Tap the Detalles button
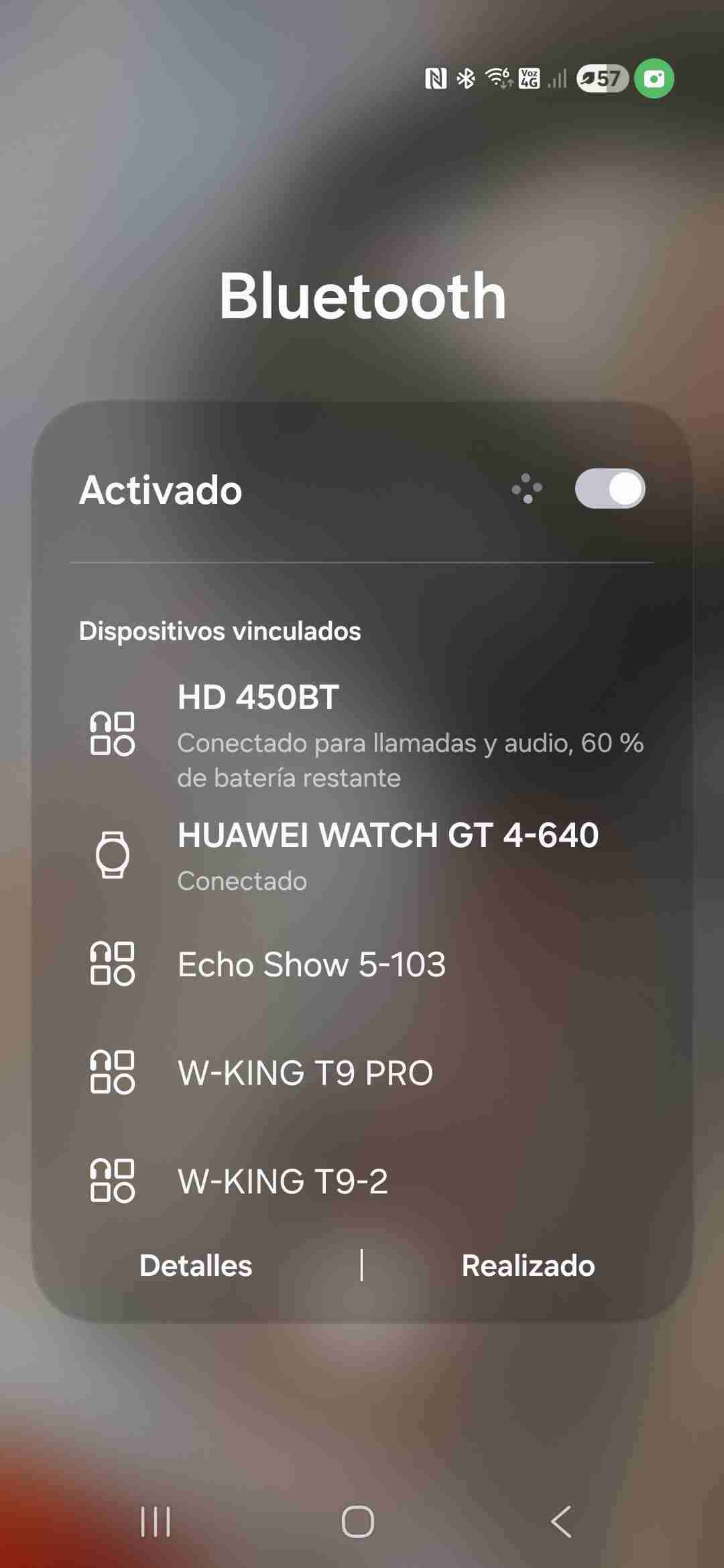Image resolution: width=724 pixels, height=1568 pixels. point(195,1265)
